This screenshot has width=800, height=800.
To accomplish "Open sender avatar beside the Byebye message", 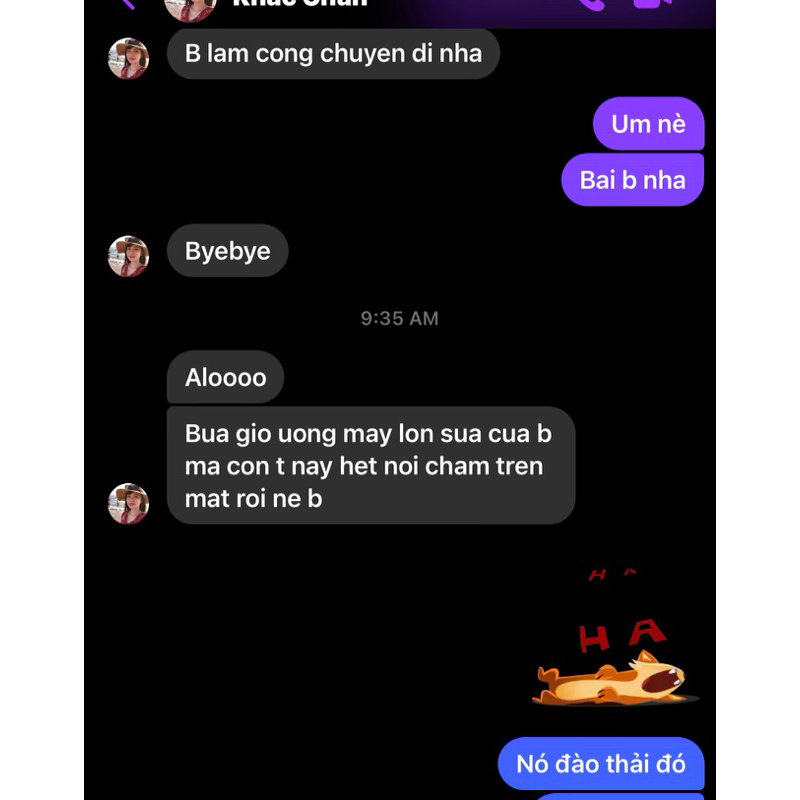I will coord(128,256).
